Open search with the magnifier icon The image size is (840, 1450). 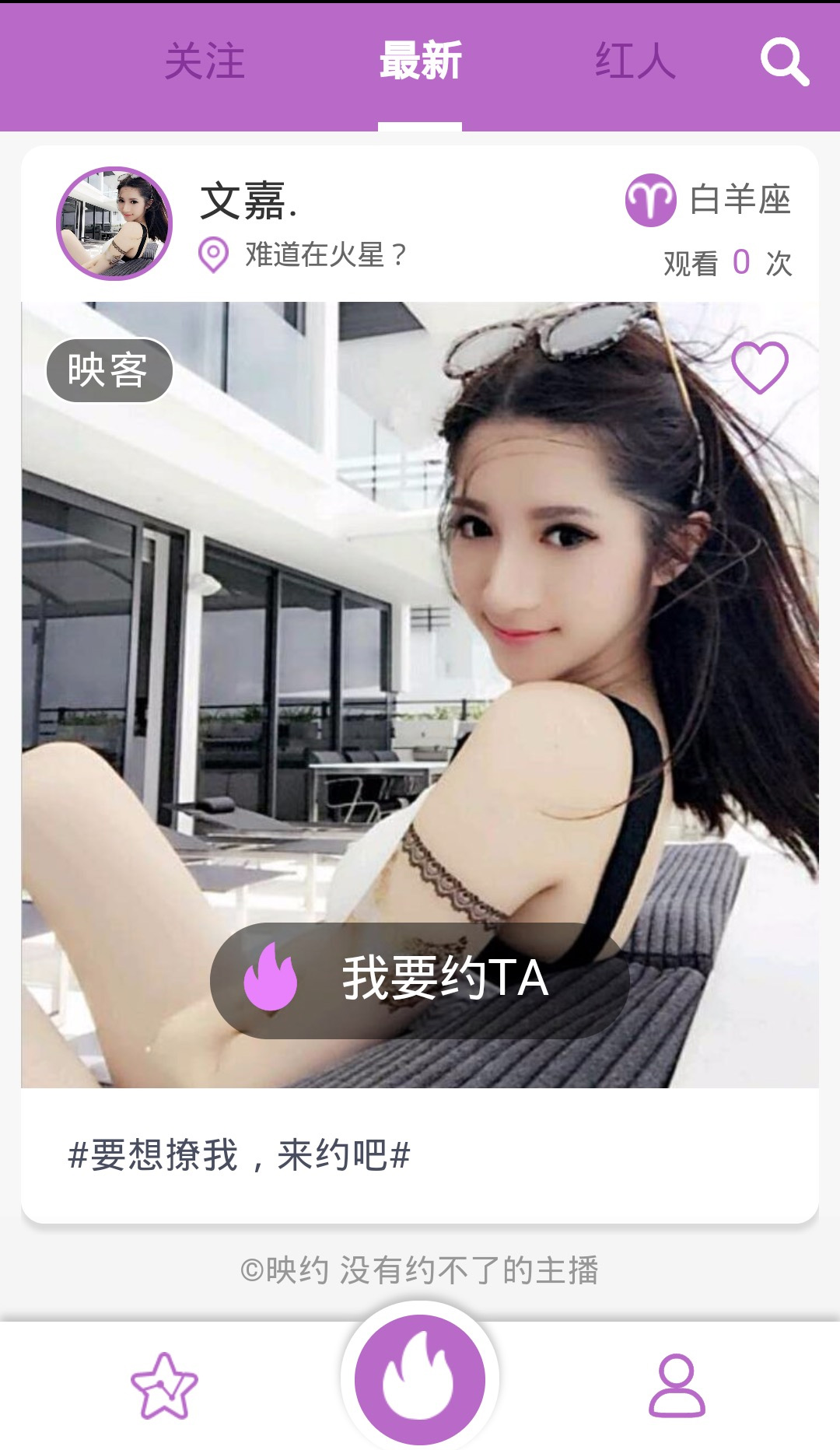784,61
